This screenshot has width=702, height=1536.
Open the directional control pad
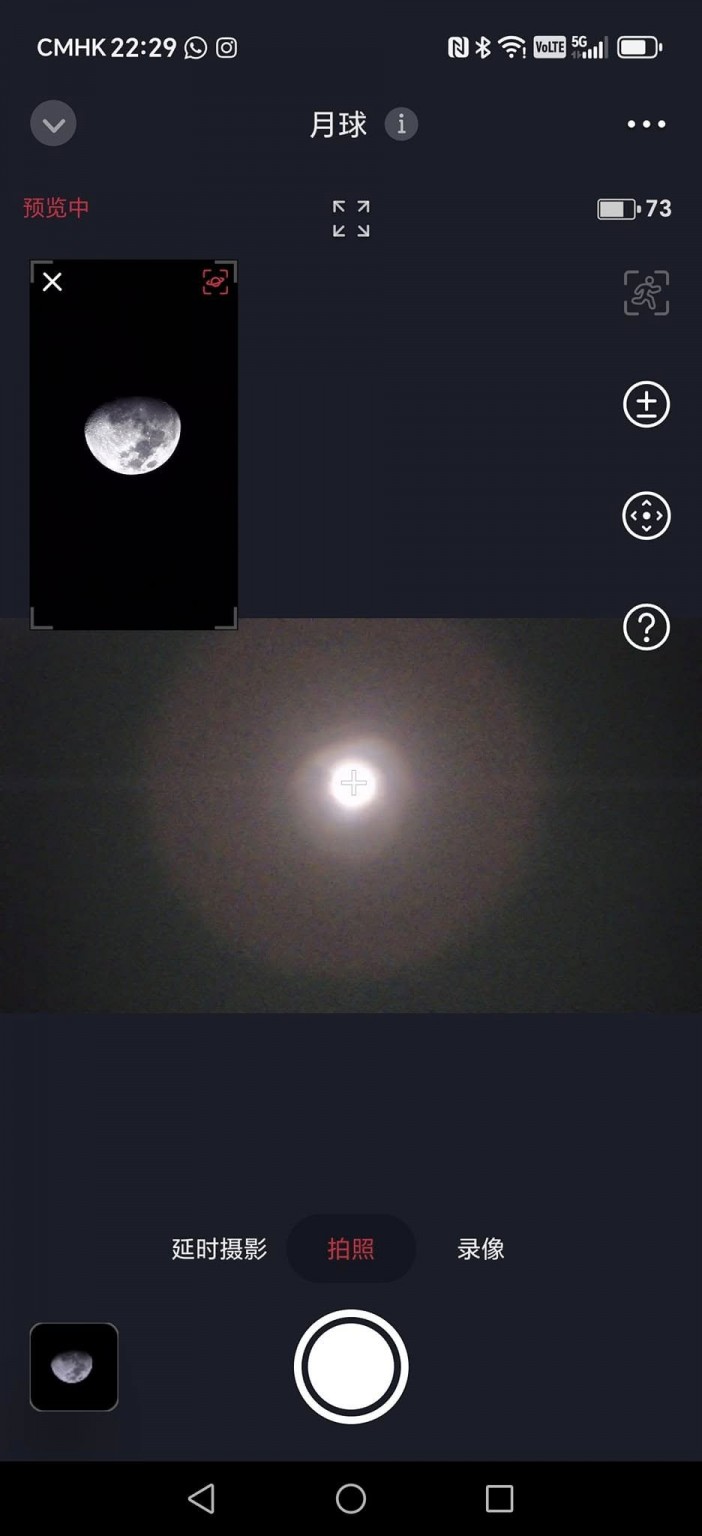coord(646,516)
